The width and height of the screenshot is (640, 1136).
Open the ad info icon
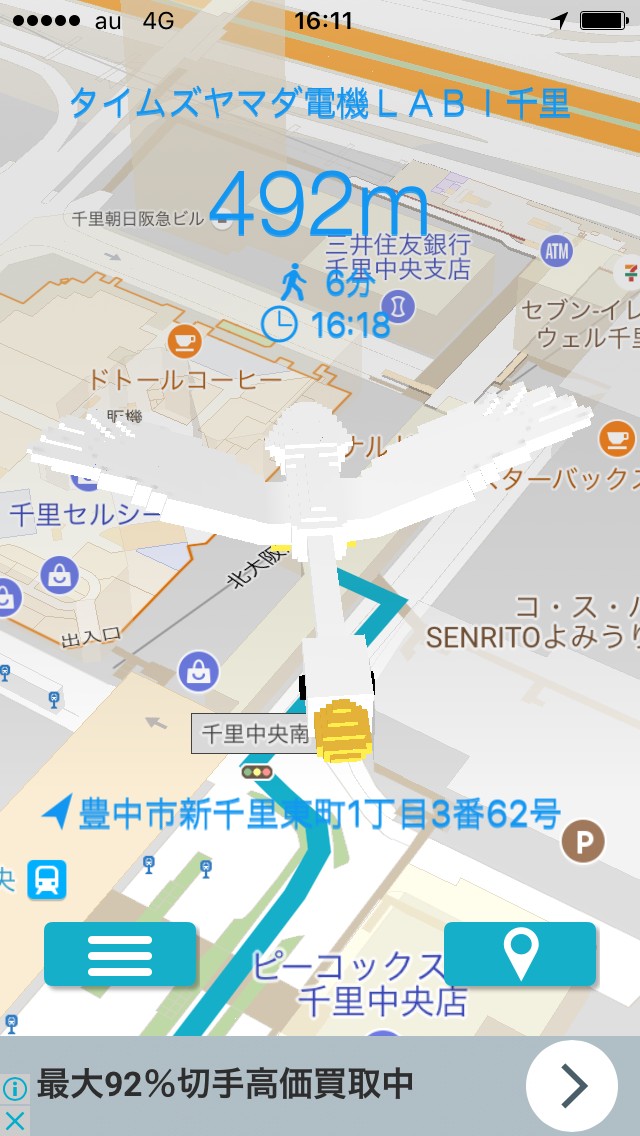[14, 1089]
